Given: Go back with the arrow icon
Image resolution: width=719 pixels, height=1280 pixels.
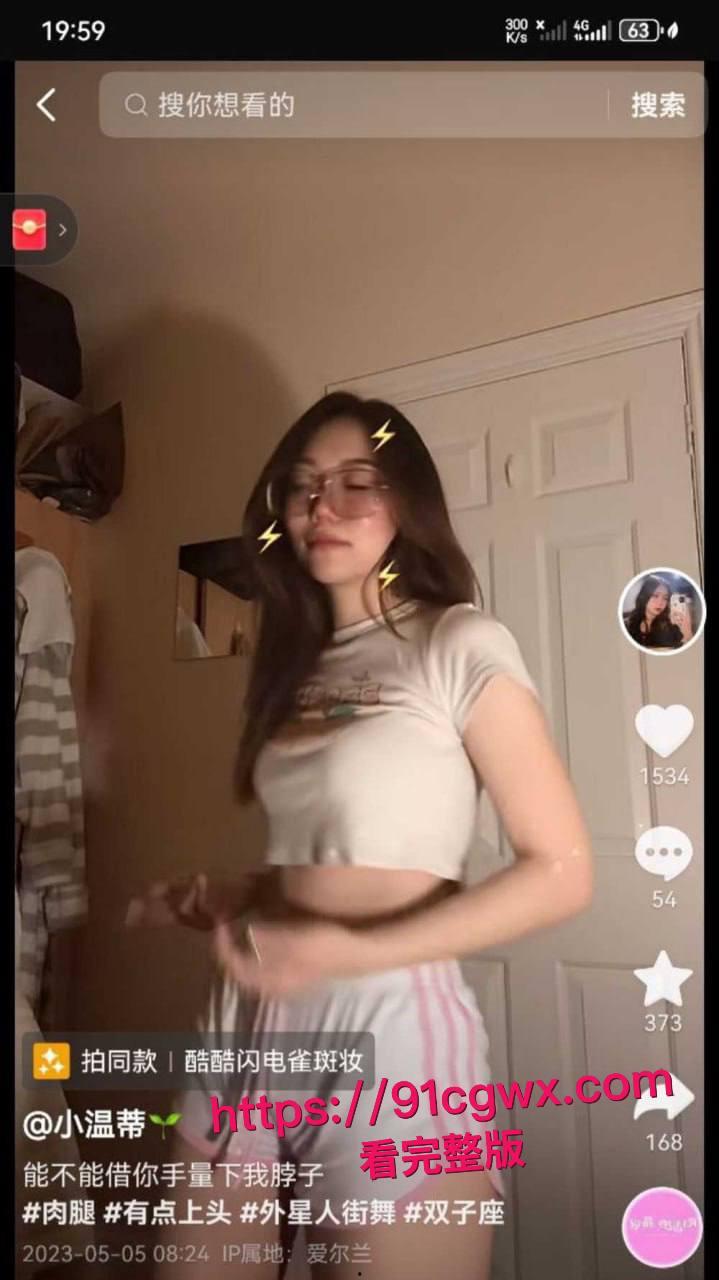Looking at the screenshot, I should click(x=46, y=105).
